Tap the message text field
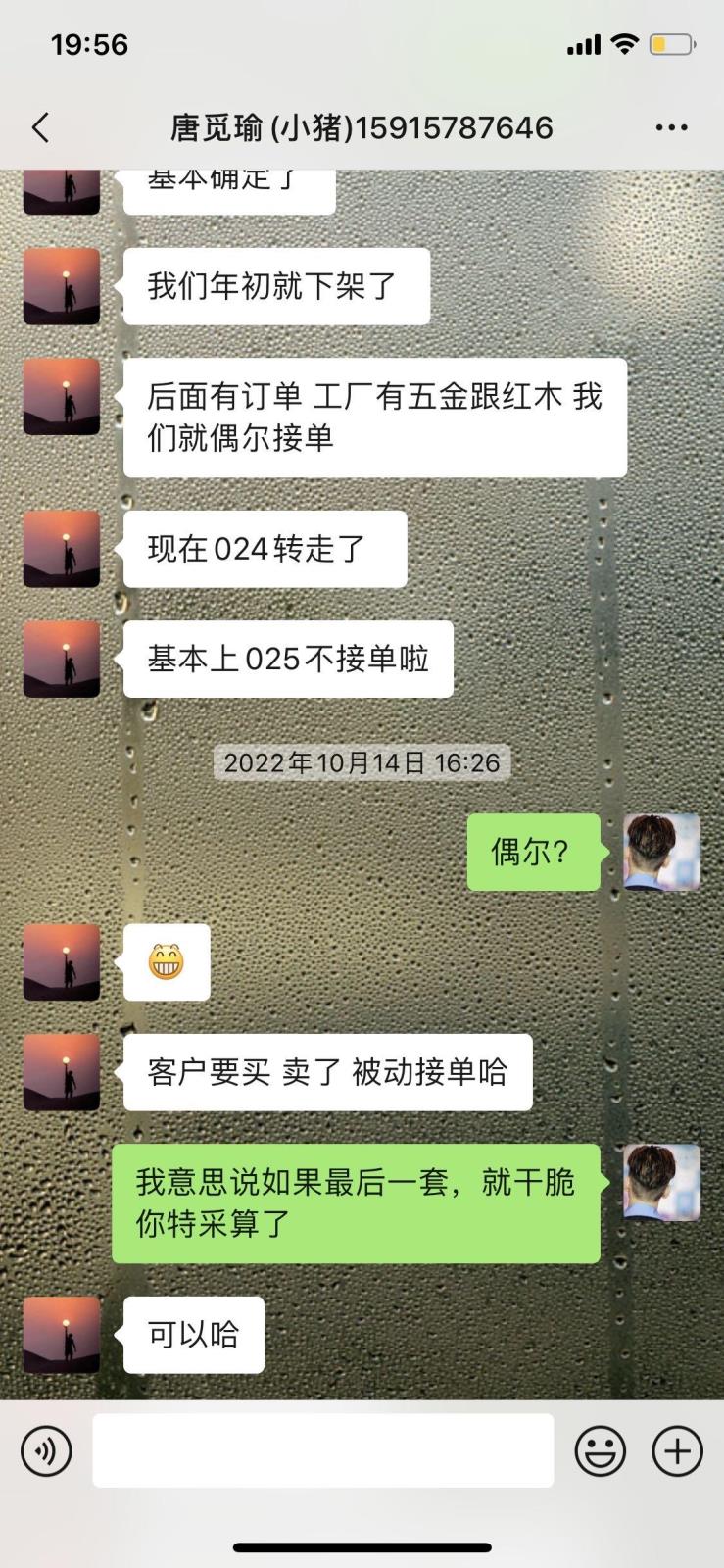The image size is (724, 1568). tap(322, 1450)
